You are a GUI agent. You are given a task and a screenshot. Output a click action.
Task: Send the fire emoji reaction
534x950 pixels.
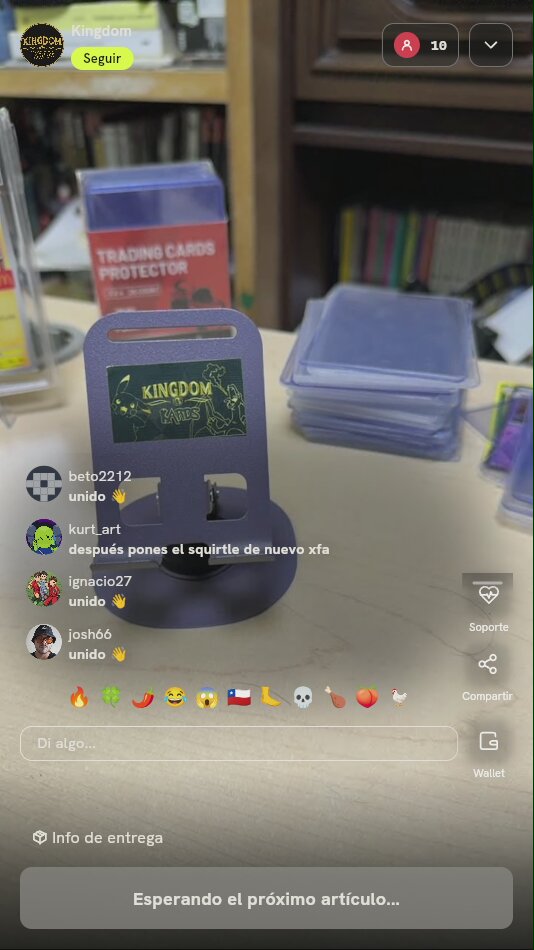click(79, 697)
